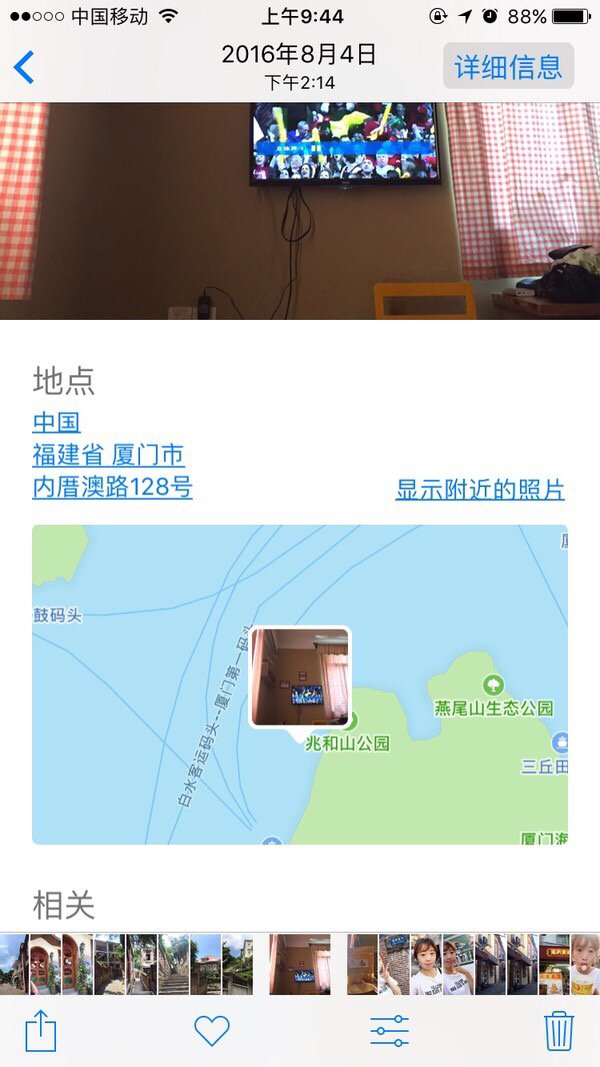Screen dimensions: 600x1067
Task: Favorite this photo with the heart
Action: pos(212,1030)
